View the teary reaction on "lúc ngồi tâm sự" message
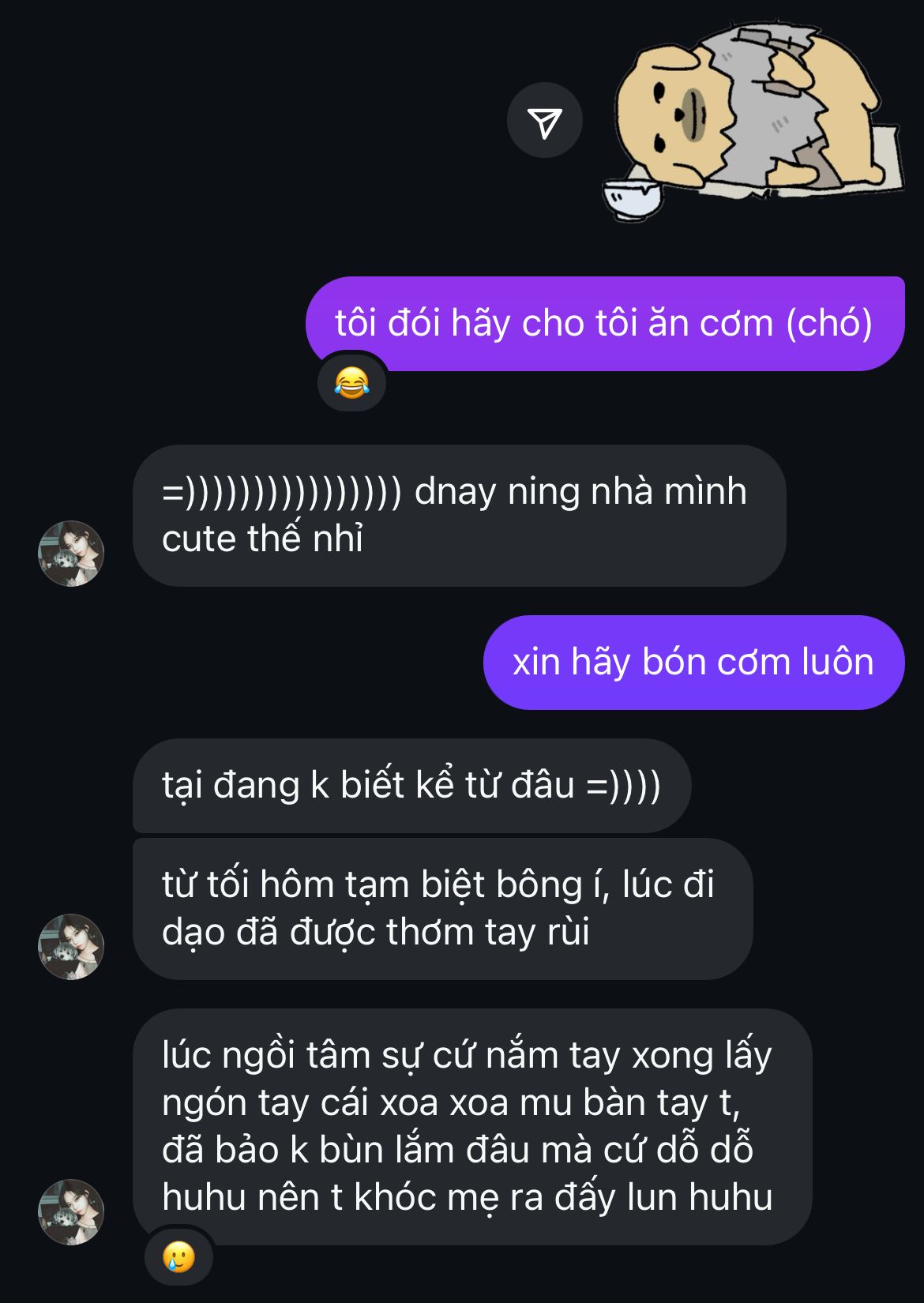The image size is (924, 1303). click(178, 1256)
